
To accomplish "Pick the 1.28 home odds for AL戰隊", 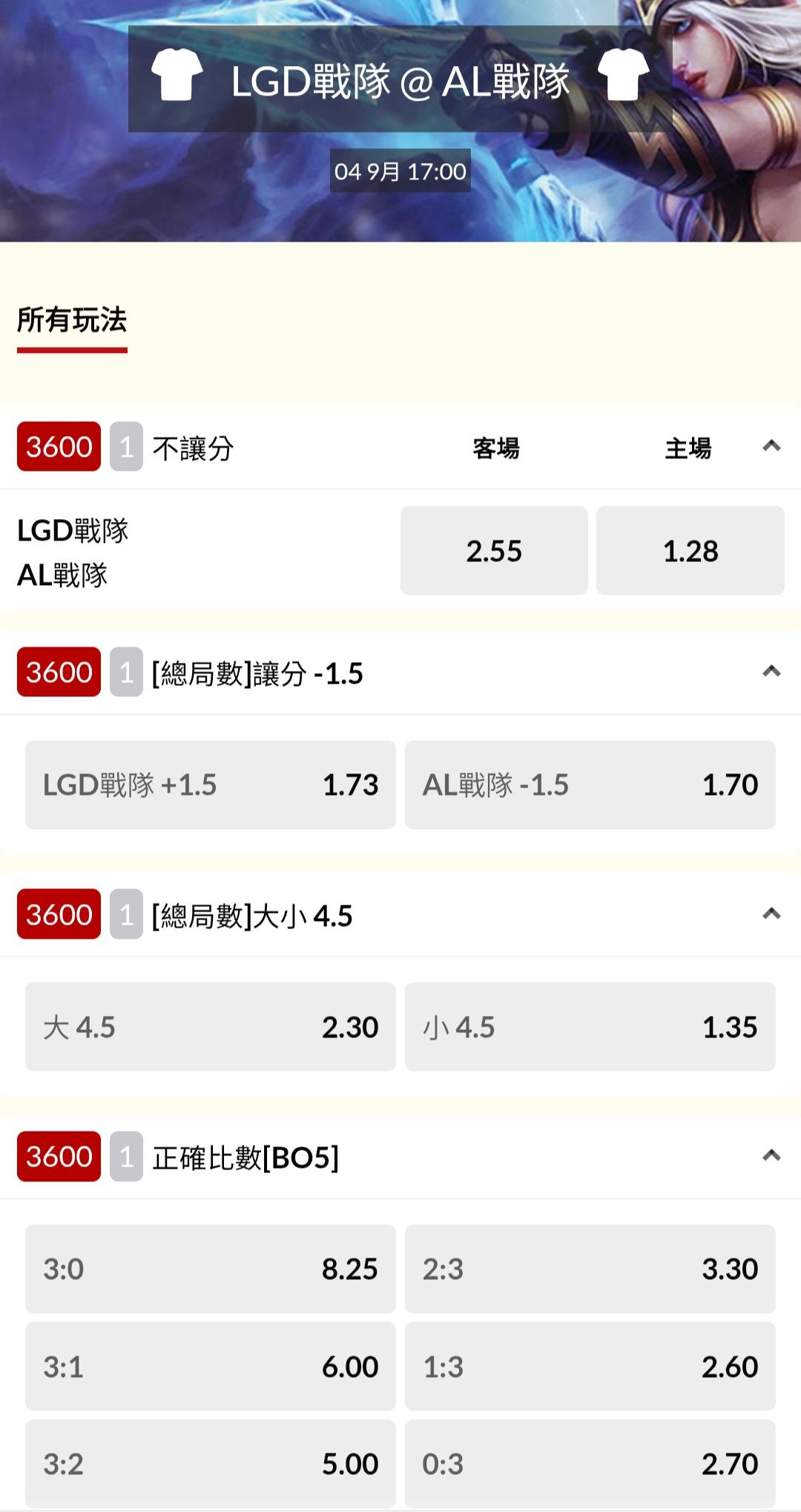I will point(690,550).
